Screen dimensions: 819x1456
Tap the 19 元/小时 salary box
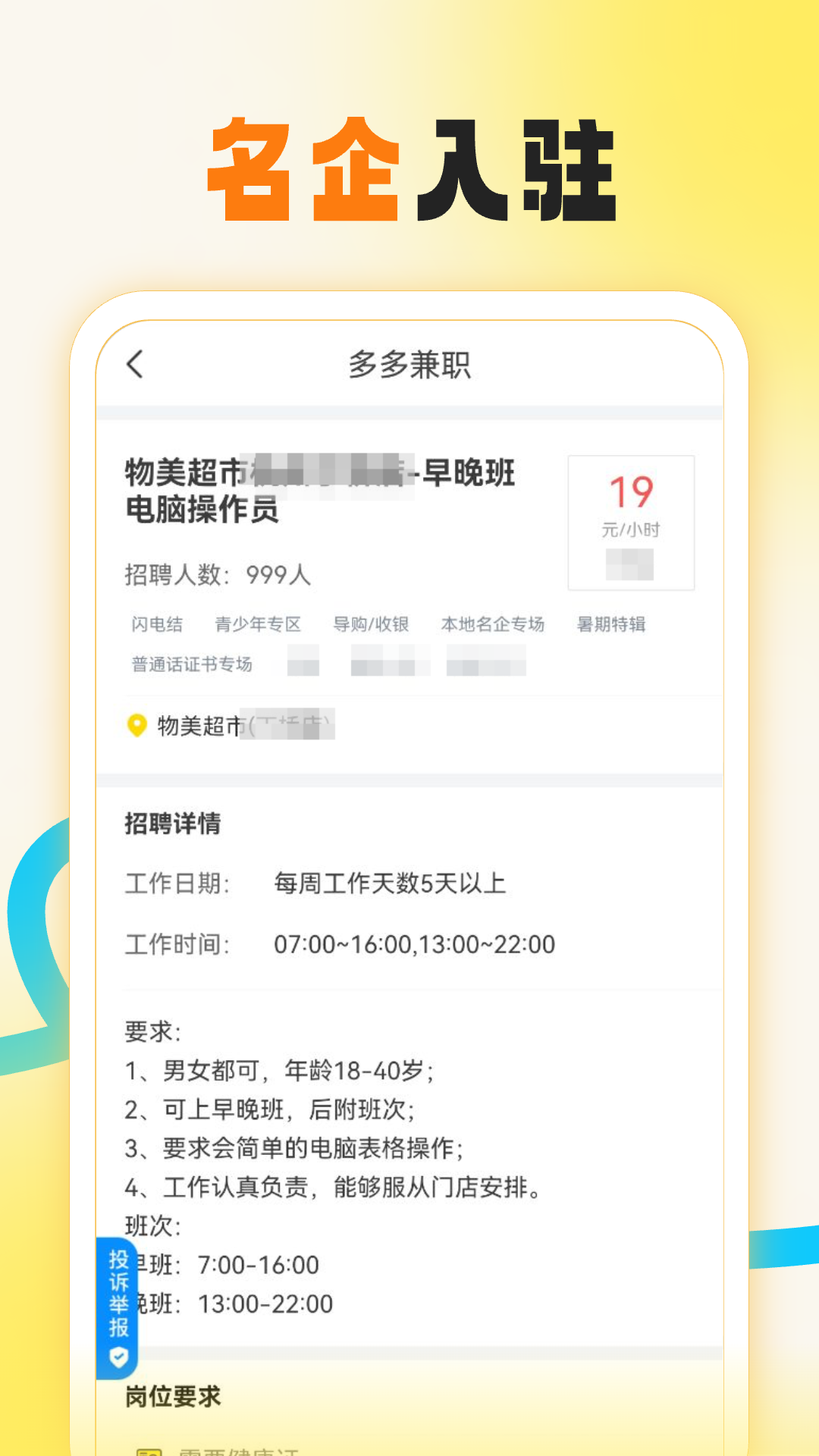631,522
